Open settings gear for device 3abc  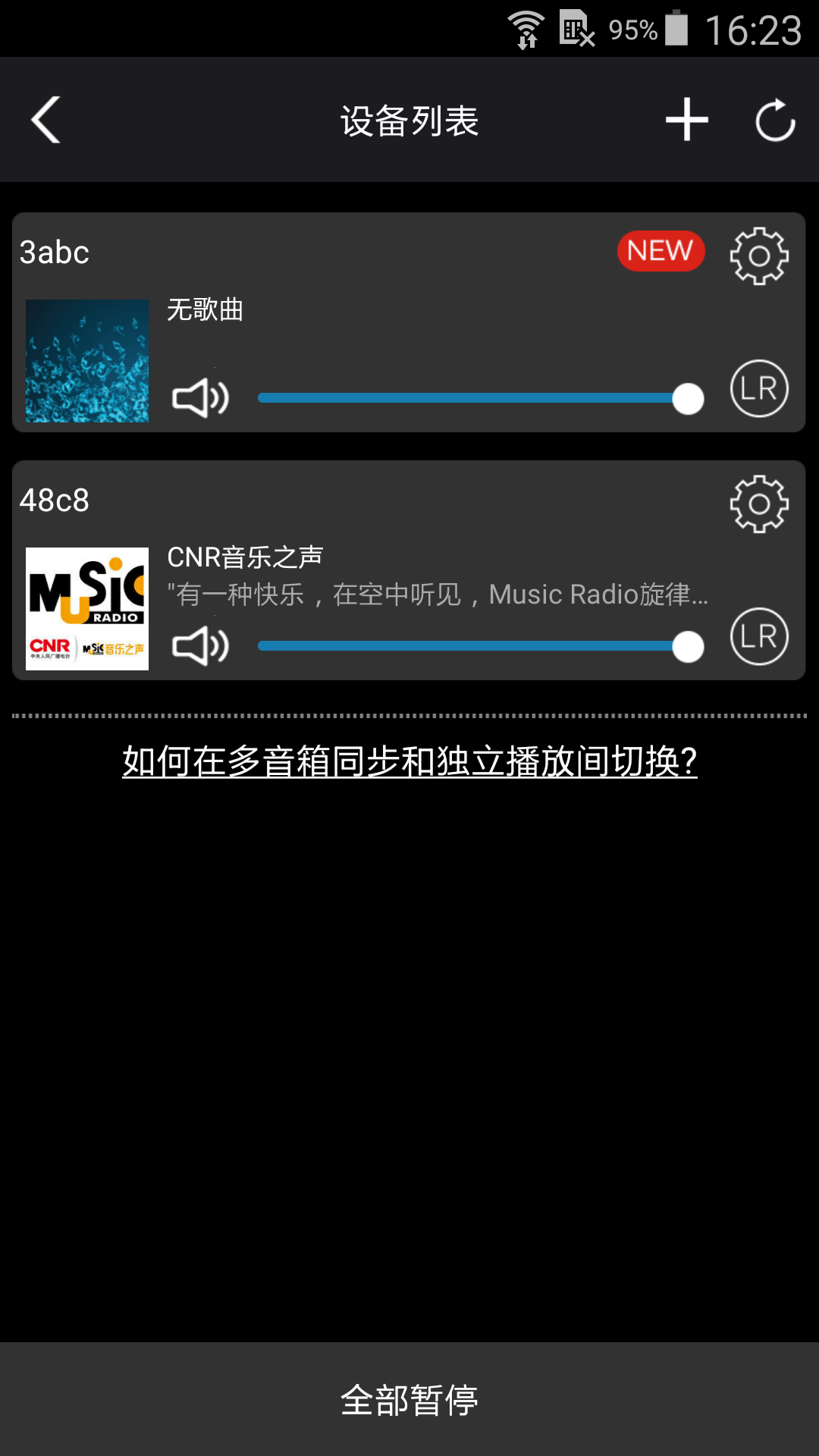tap(758, 256)
